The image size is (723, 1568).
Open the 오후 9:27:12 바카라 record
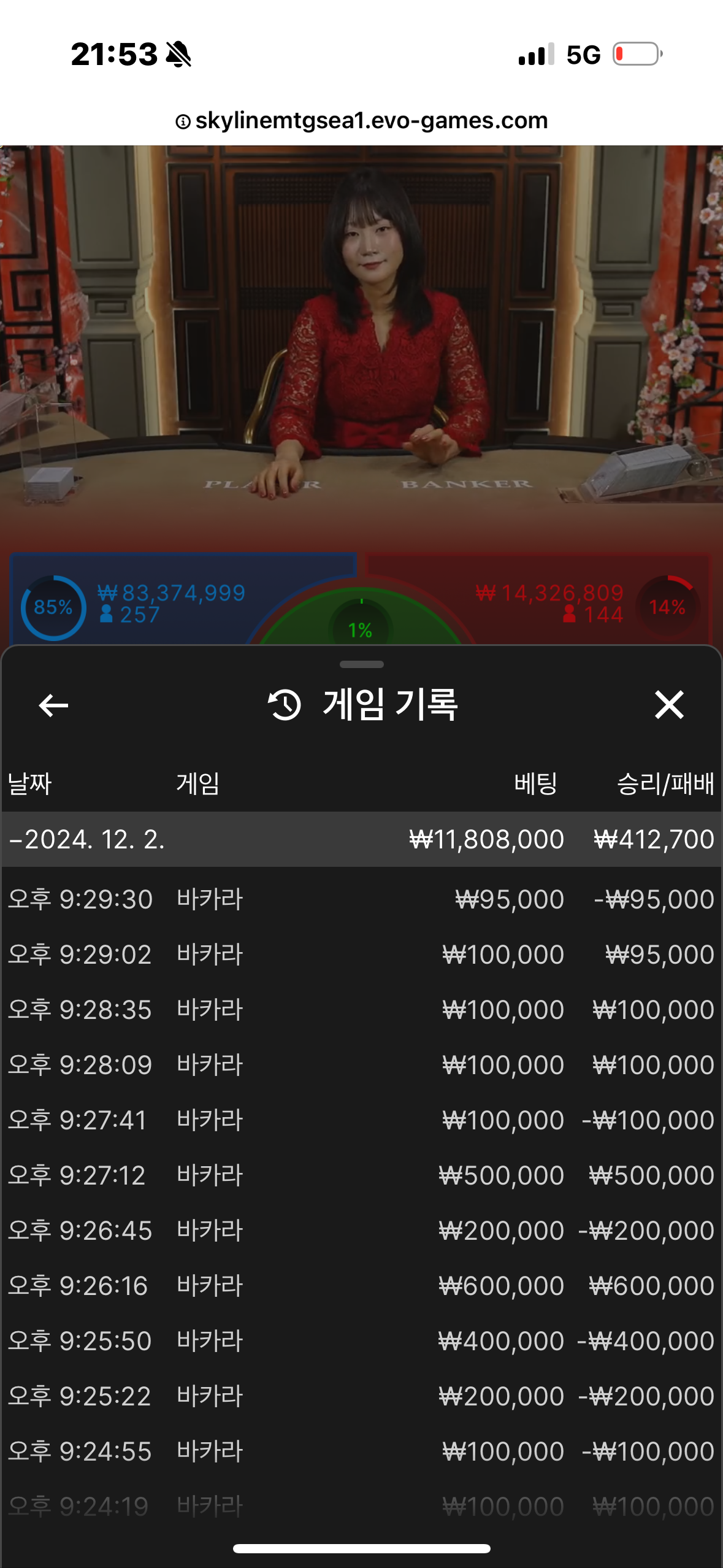361,1175
